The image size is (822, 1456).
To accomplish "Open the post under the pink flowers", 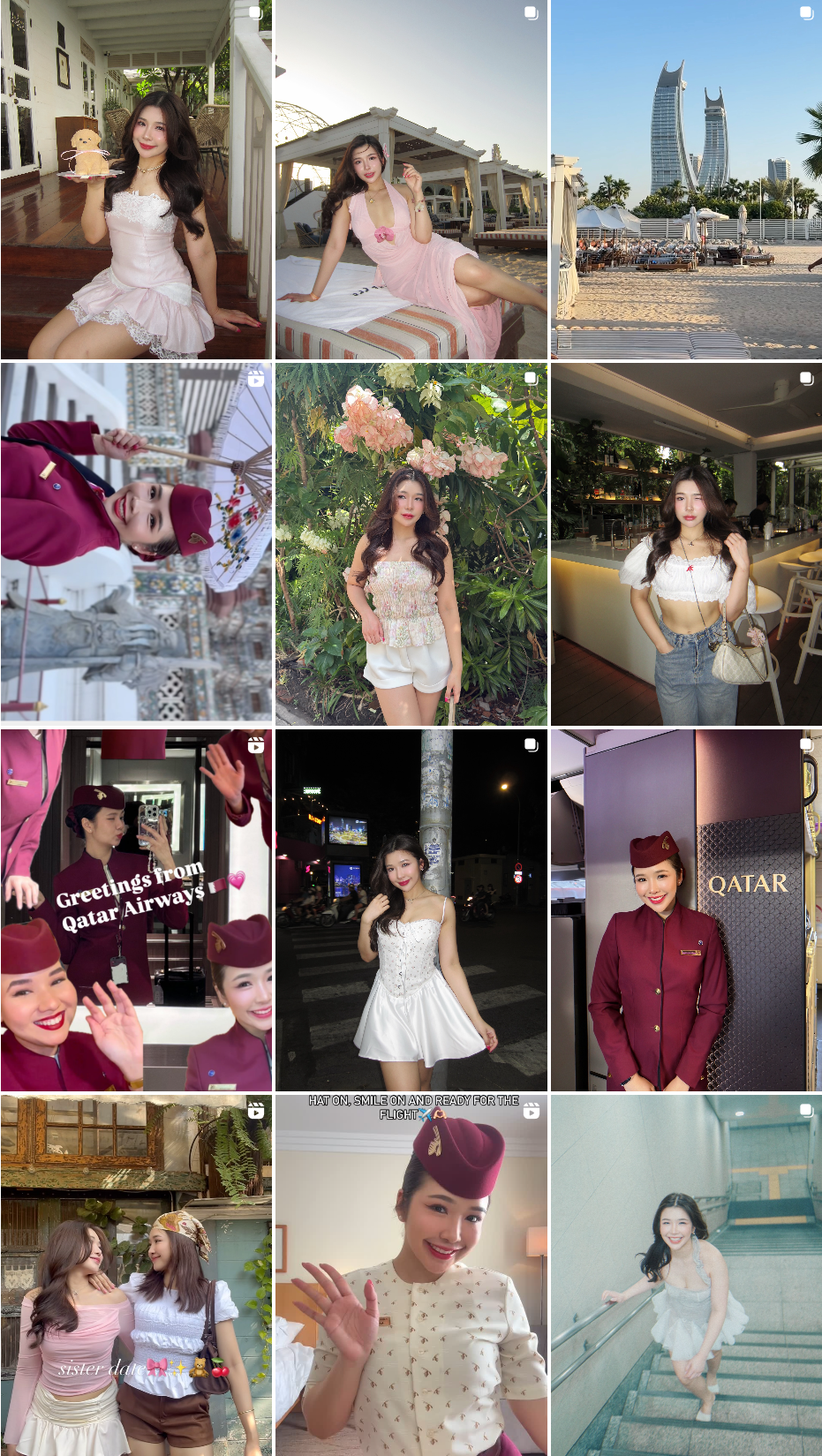I will [411, 544].
